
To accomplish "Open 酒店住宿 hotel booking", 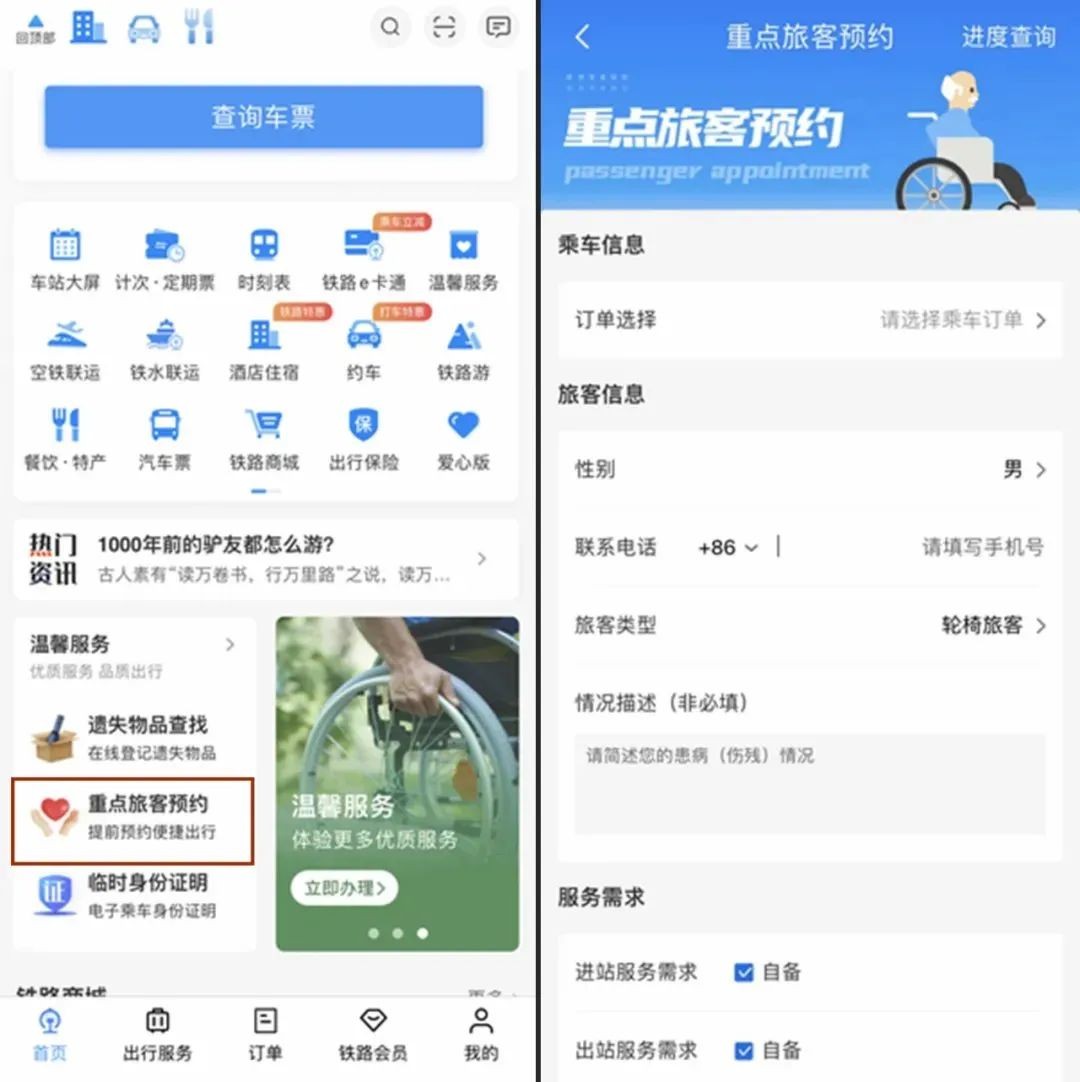I will pyautogui.click(x=264, y=348).
